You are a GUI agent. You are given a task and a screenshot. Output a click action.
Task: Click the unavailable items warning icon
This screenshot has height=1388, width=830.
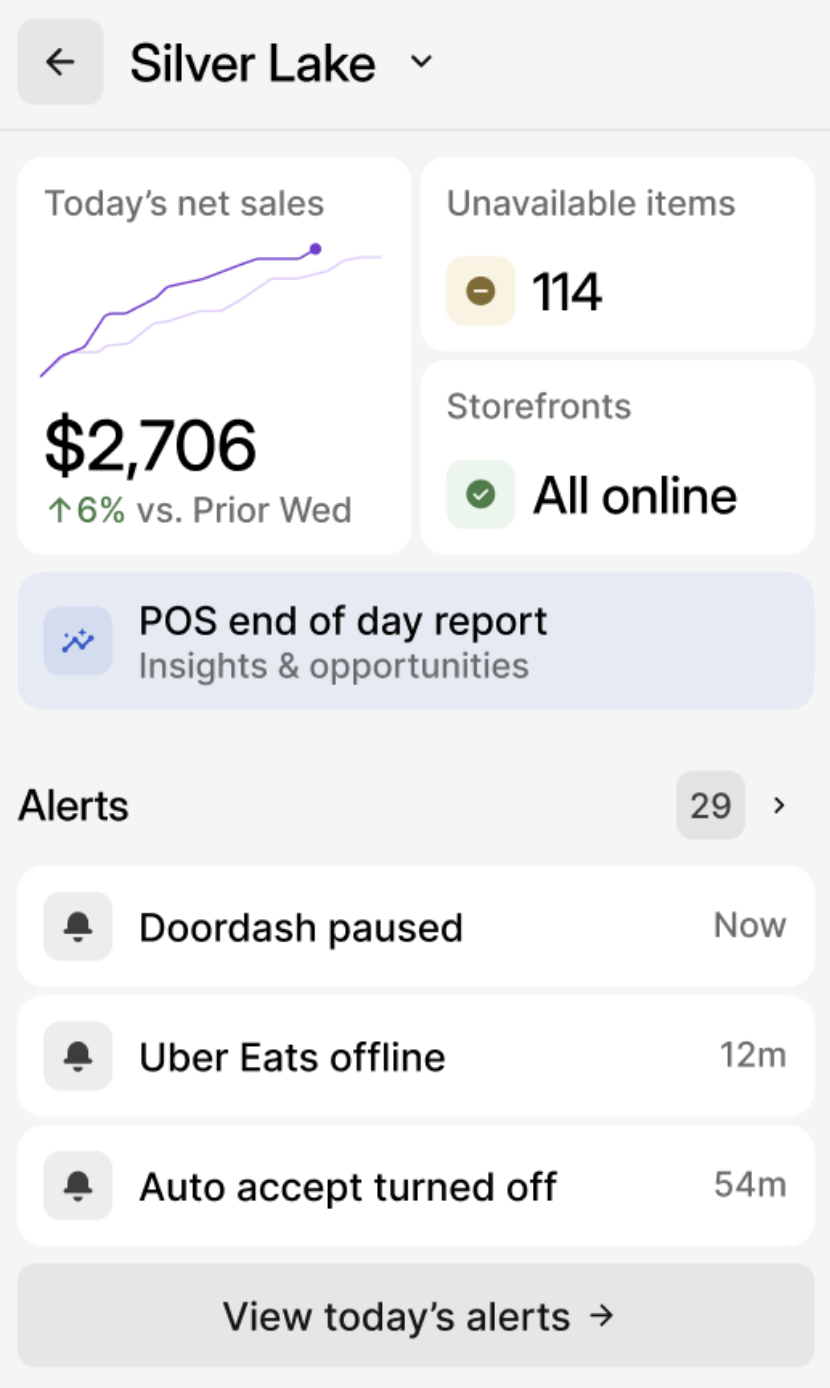click(x=480, y=291)
